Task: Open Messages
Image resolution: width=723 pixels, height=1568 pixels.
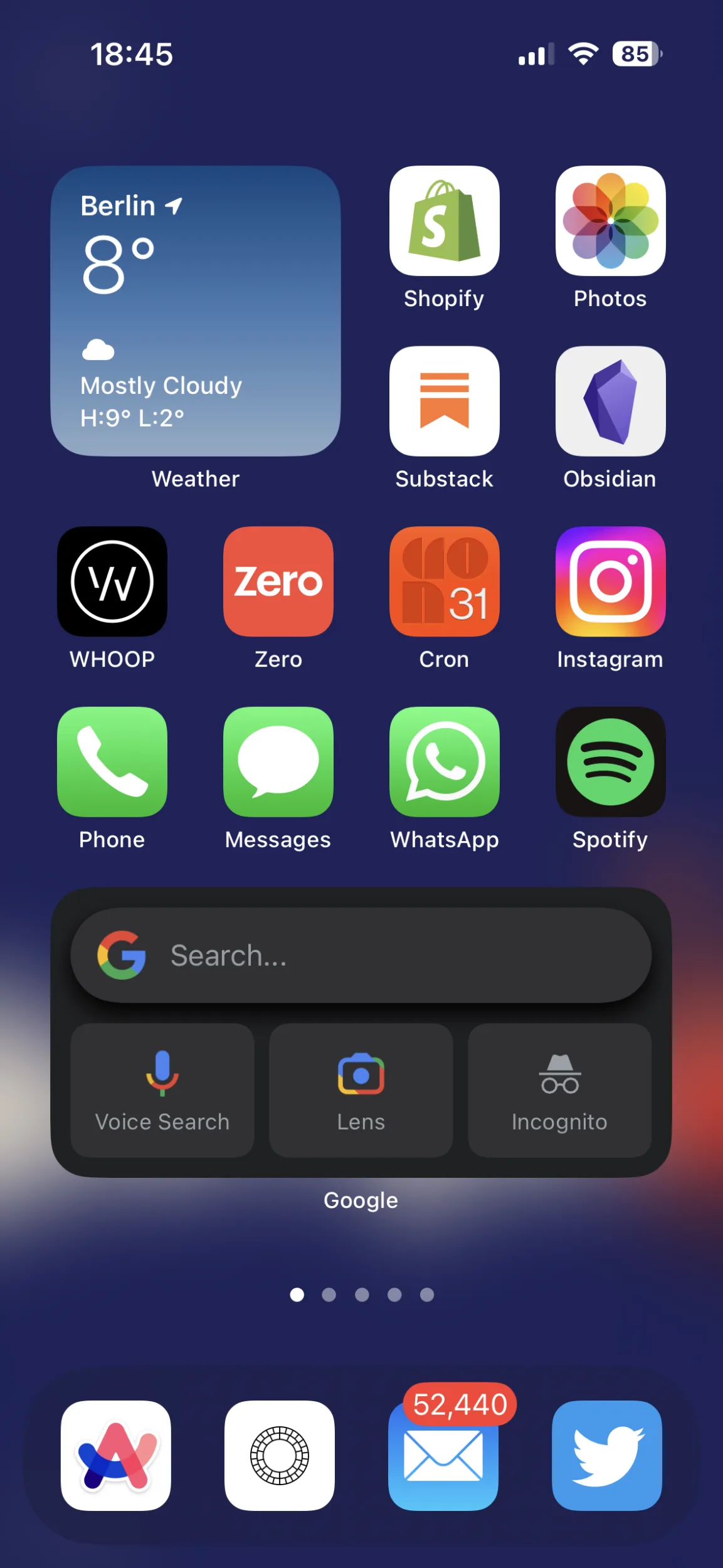Action: click(278, 762)
